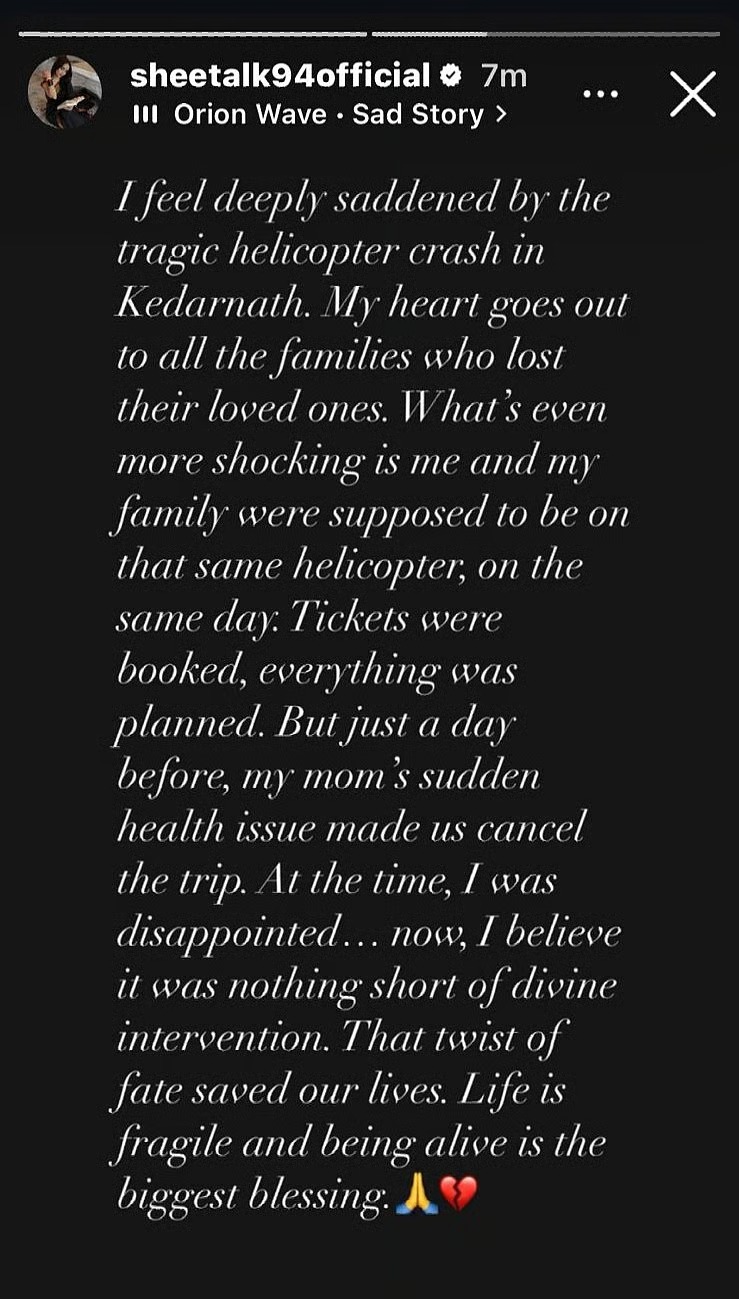Open the three-dot story options menu
Image resolution: width=739 pixels, height=1299 pixels.
coord(600,95)
